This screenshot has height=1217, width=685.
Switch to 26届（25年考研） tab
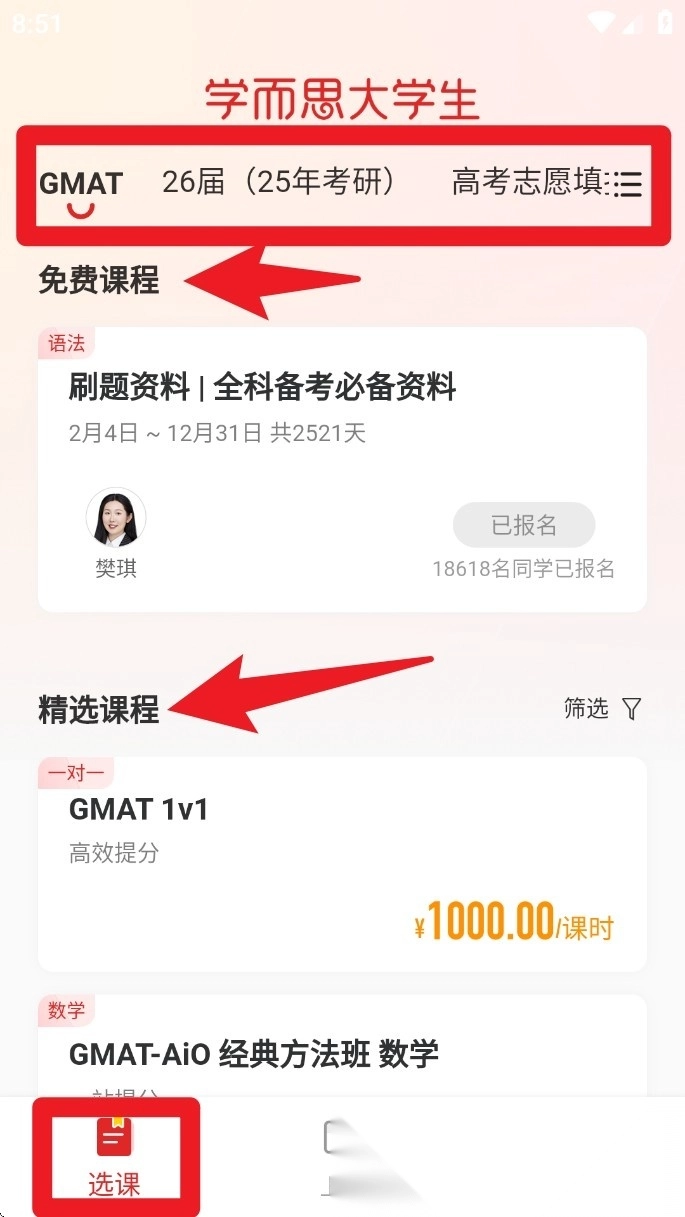(279, 182)
